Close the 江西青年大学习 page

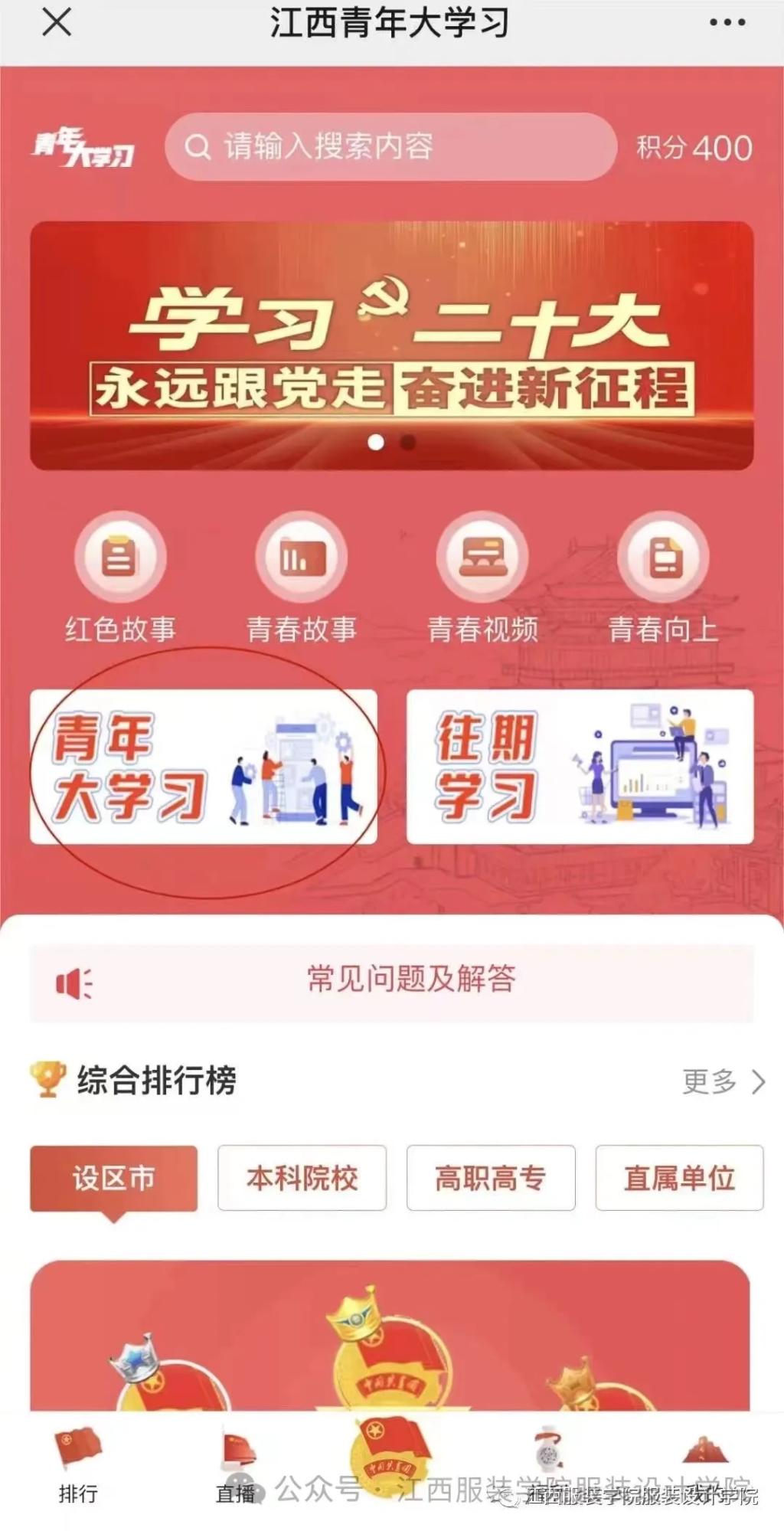pos(57,22)
